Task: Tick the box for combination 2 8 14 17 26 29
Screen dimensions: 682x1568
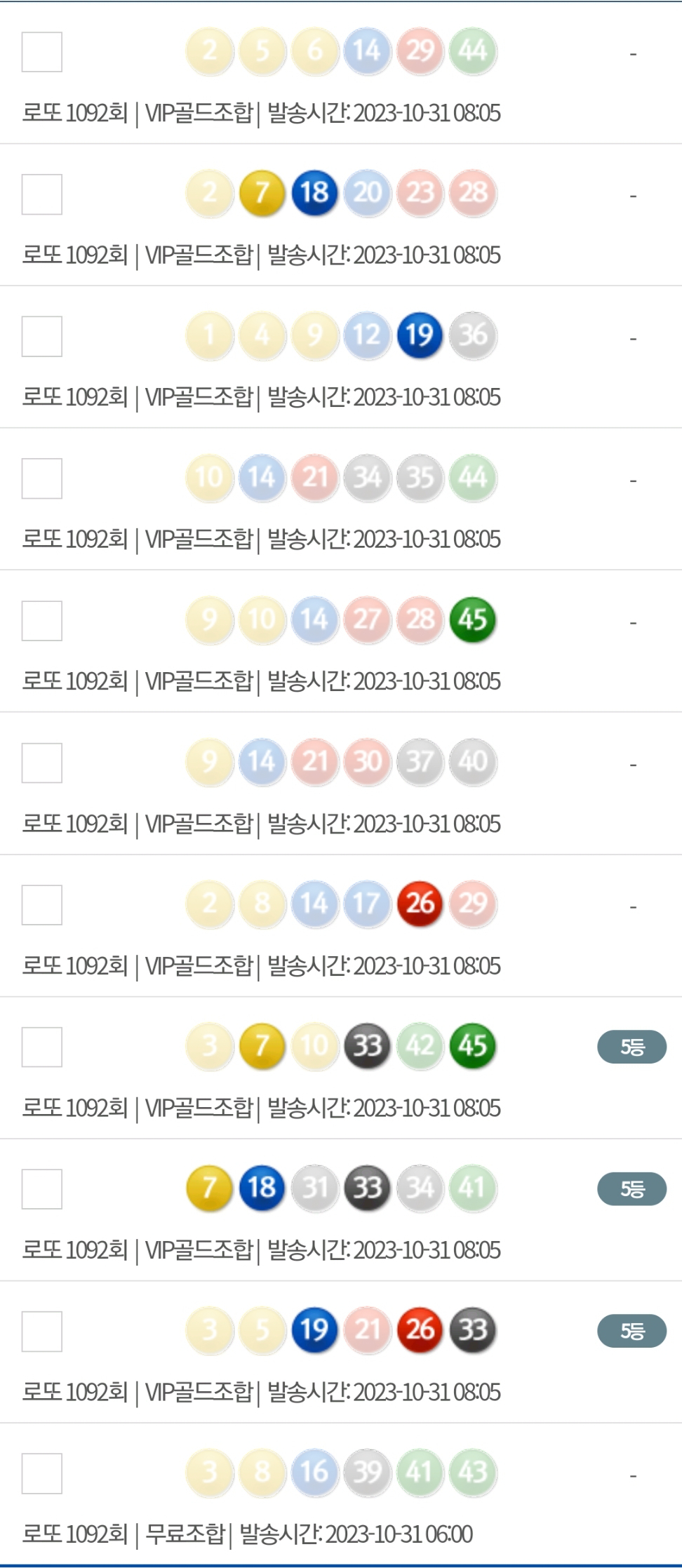Action: [42, 905]
